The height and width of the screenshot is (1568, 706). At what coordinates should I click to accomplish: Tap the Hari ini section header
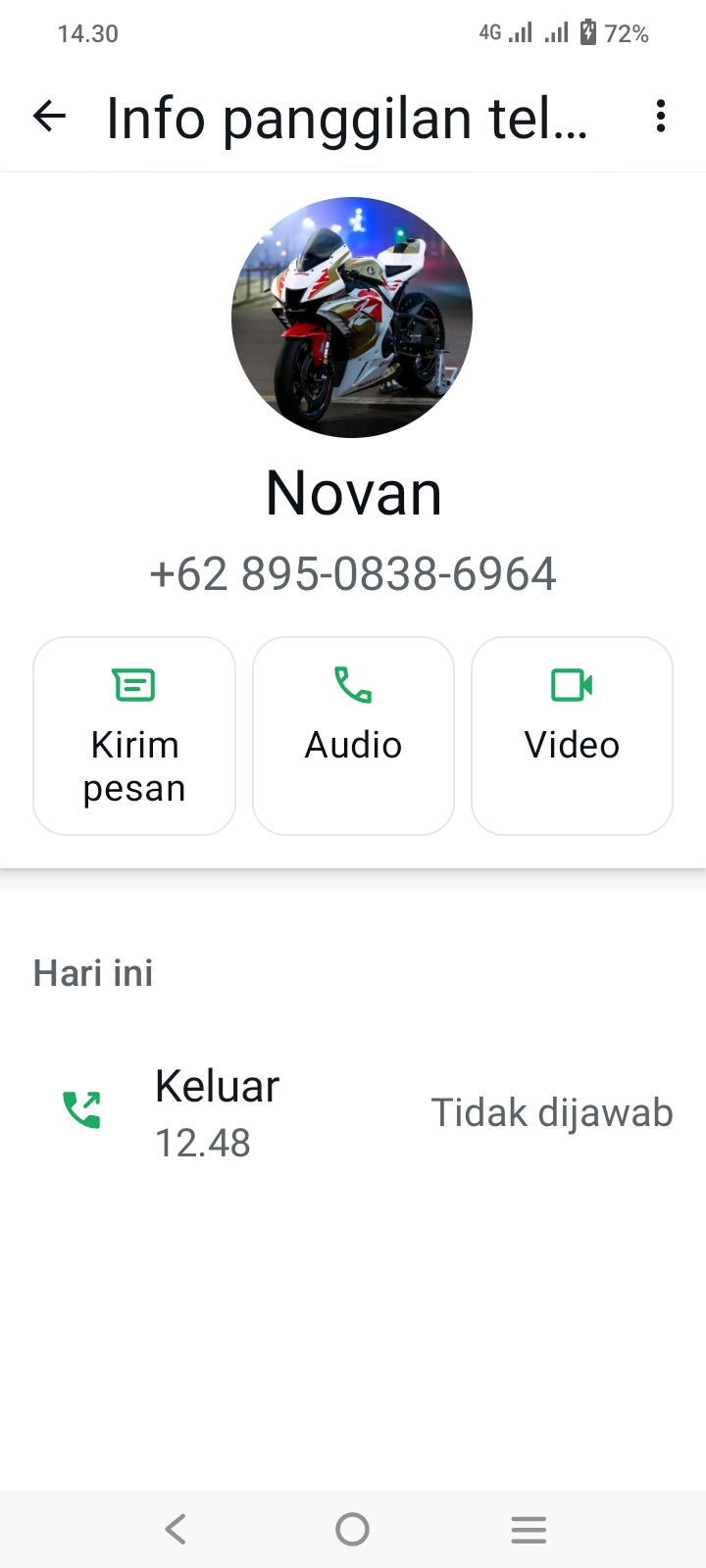tap(93, 972)
